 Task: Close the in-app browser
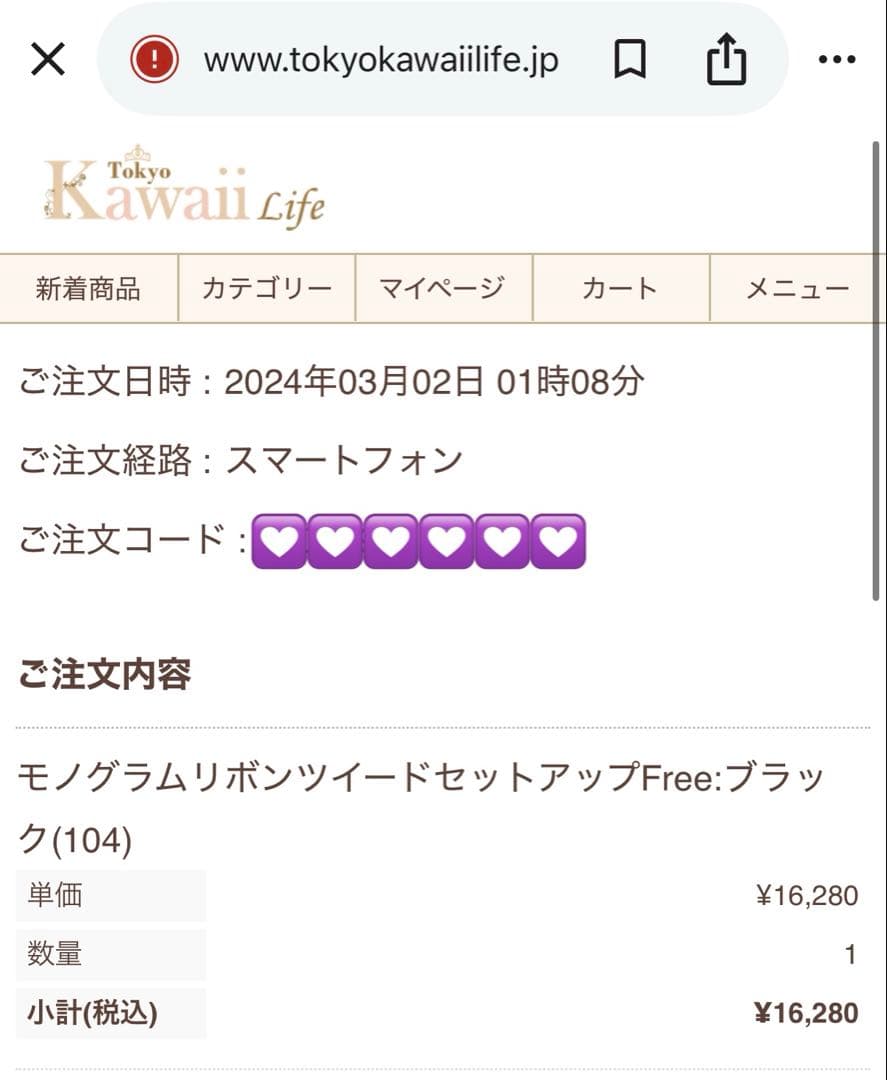48,60
